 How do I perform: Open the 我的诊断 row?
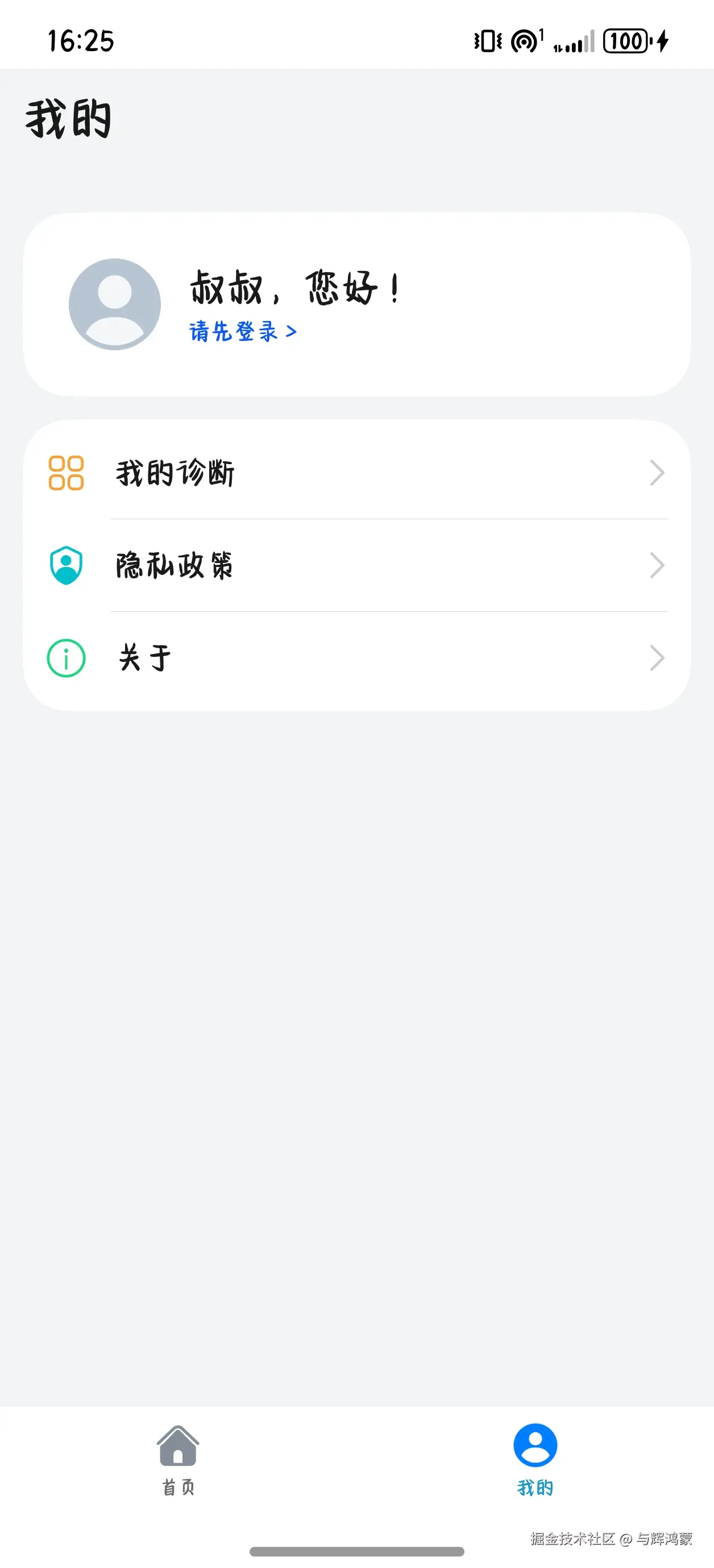[x=357, y=473]
